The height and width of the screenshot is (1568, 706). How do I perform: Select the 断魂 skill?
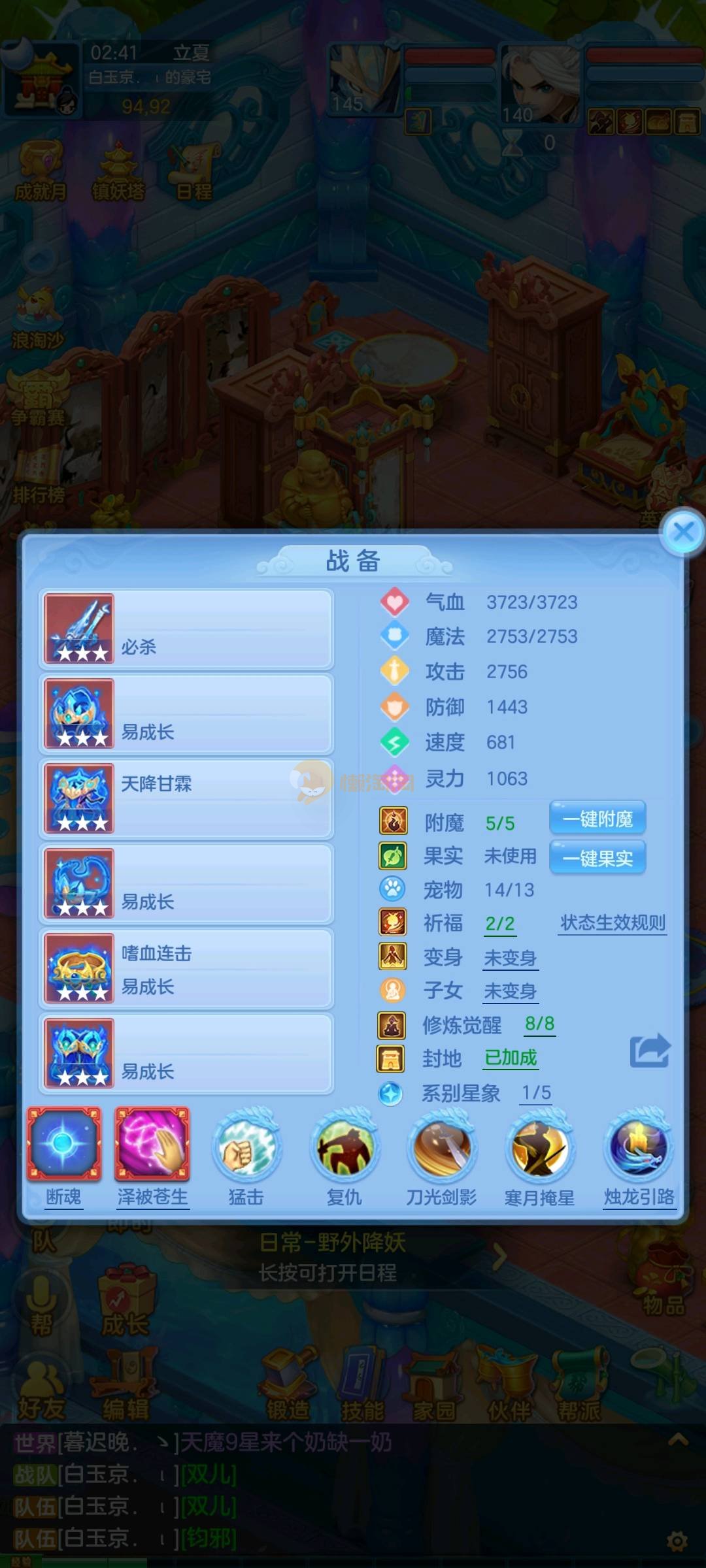63,1145
